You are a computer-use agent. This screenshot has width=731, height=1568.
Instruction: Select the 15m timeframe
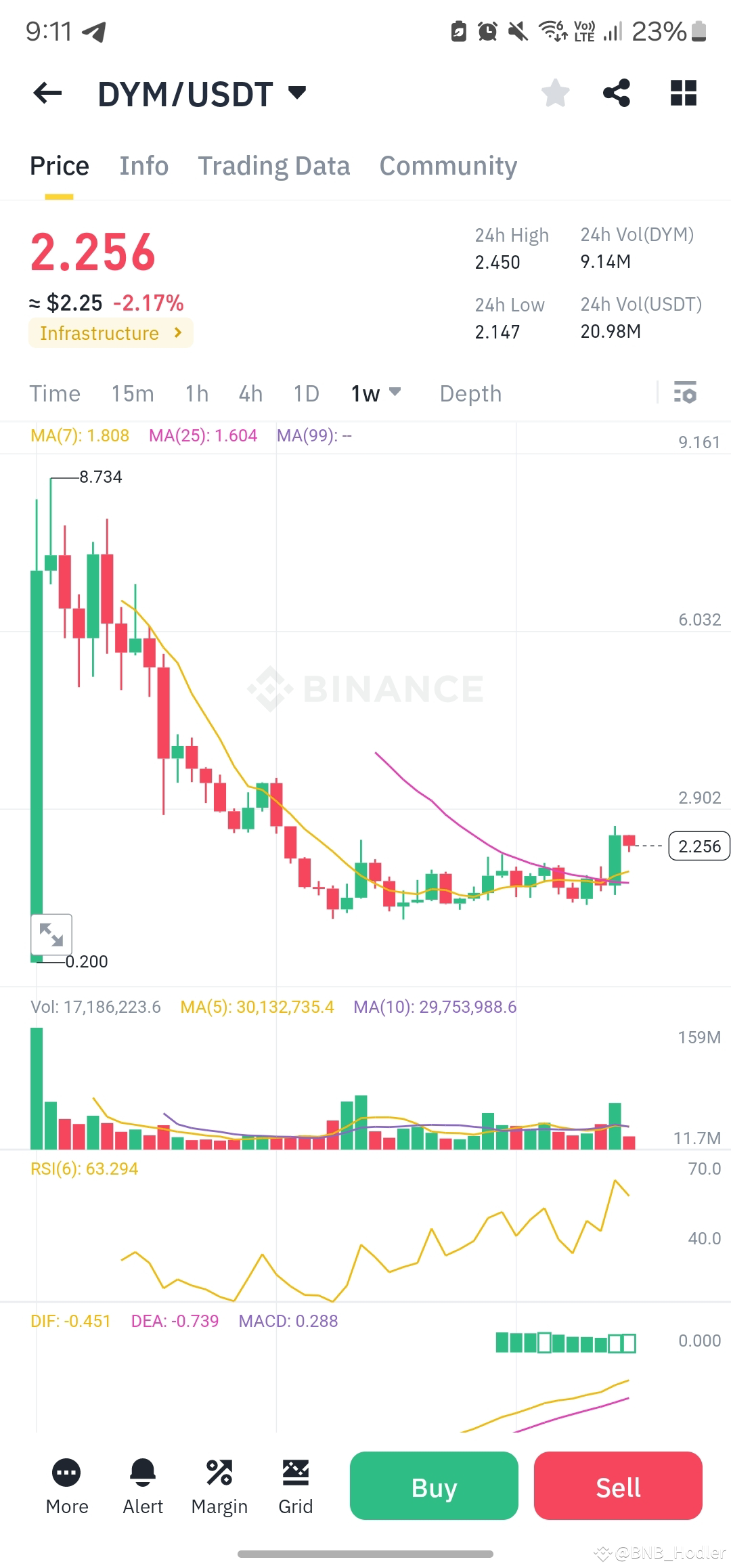tap(133, 393)
